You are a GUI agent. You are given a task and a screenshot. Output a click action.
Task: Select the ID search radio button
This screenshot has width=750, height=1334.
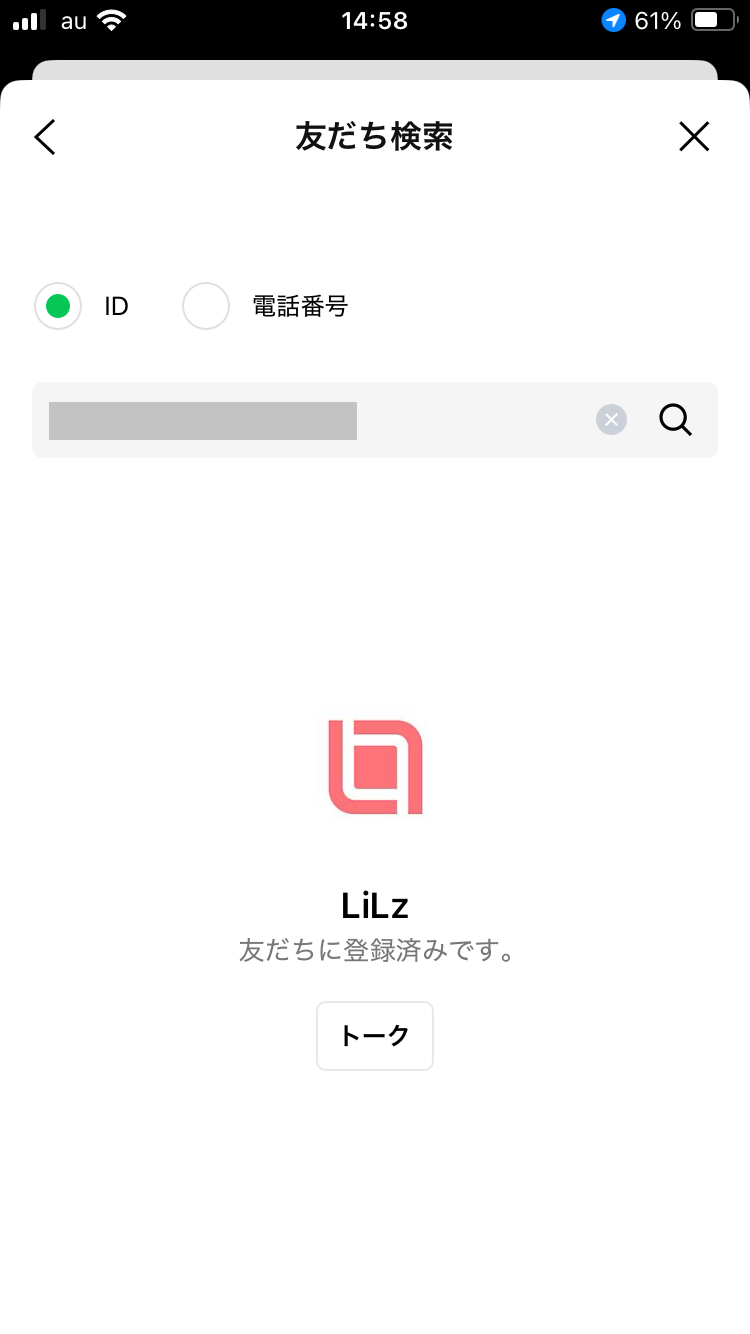coord(57,306)
